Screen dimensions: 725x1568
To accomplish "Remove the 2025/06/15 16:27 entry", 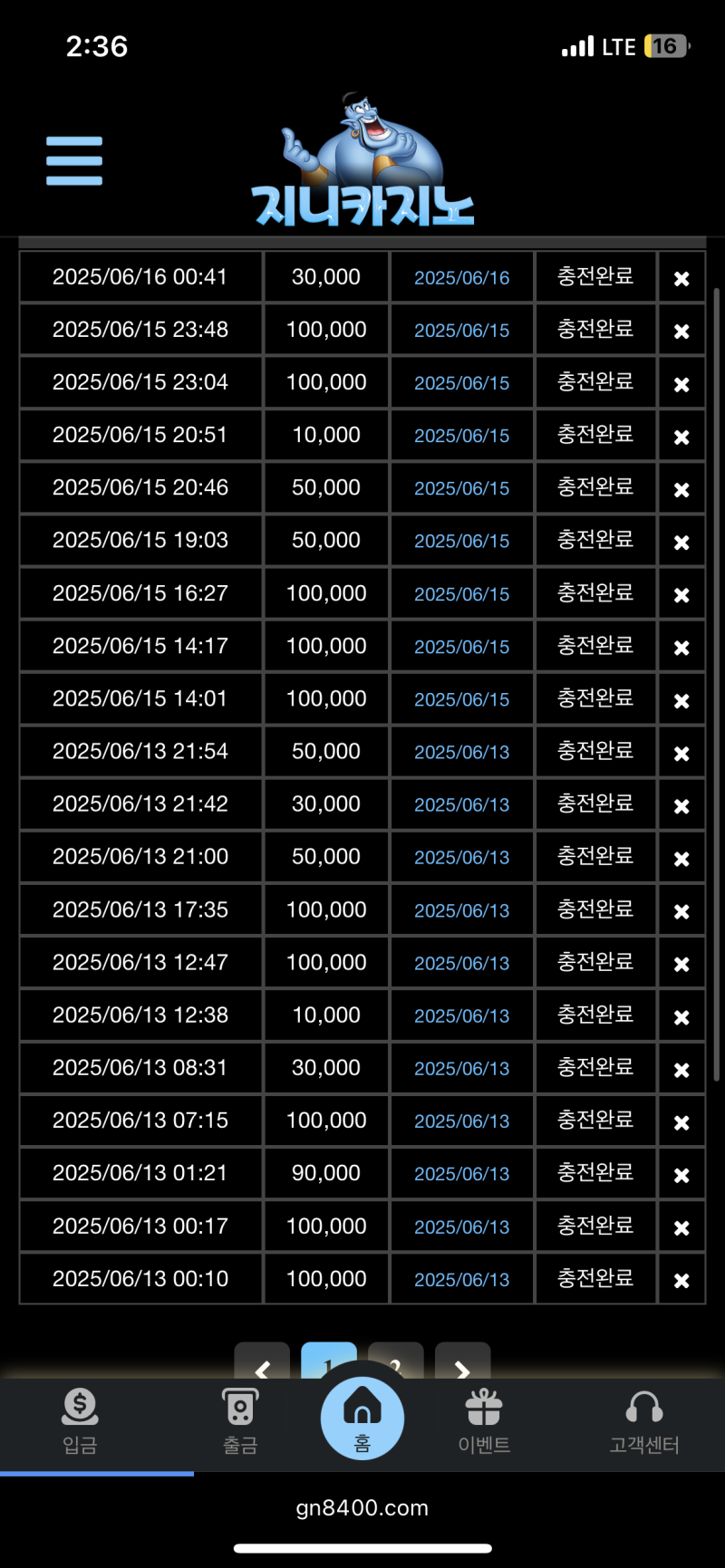I will coord(681,595).
